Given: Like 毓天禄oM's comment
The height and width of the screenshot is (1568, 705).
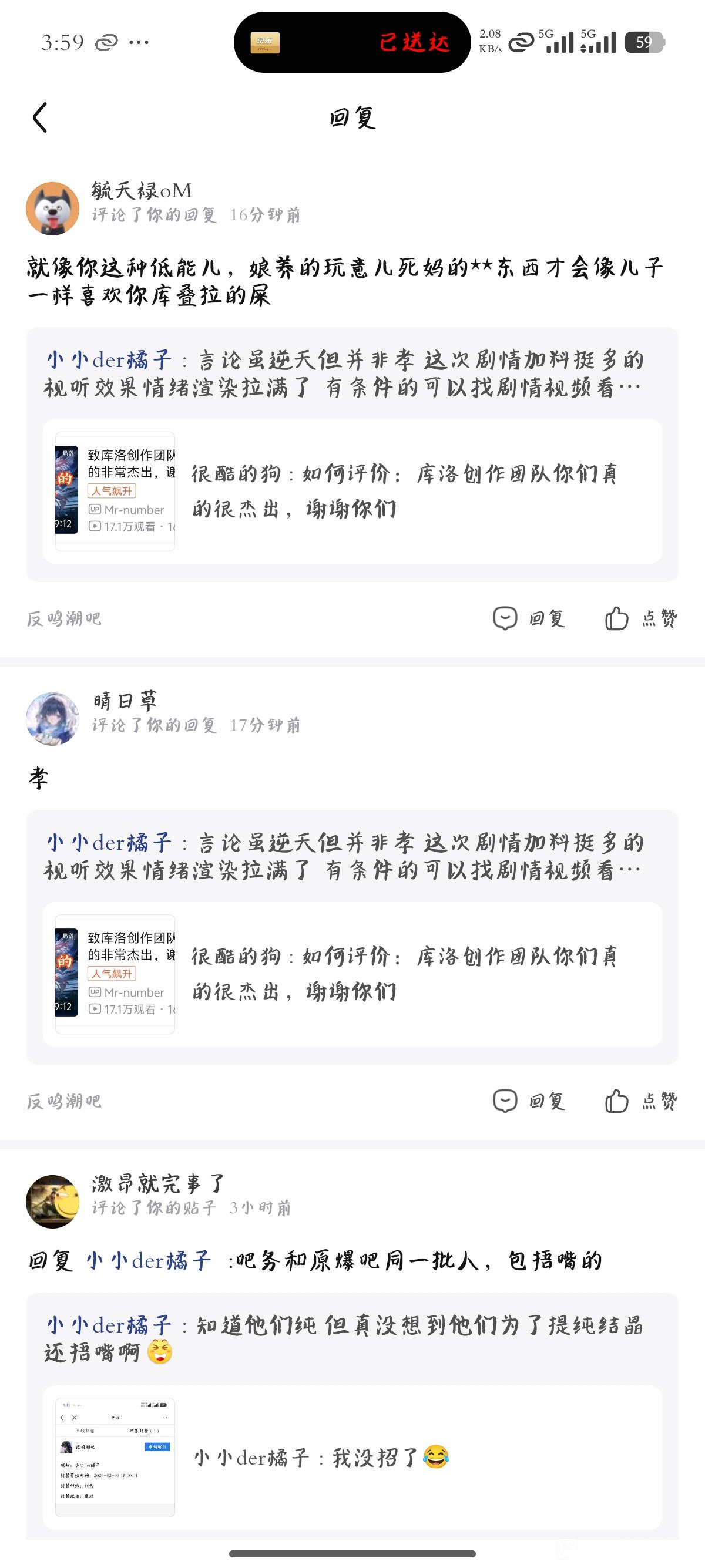Looking at the screenshot, I should click(x=640, y=618).
